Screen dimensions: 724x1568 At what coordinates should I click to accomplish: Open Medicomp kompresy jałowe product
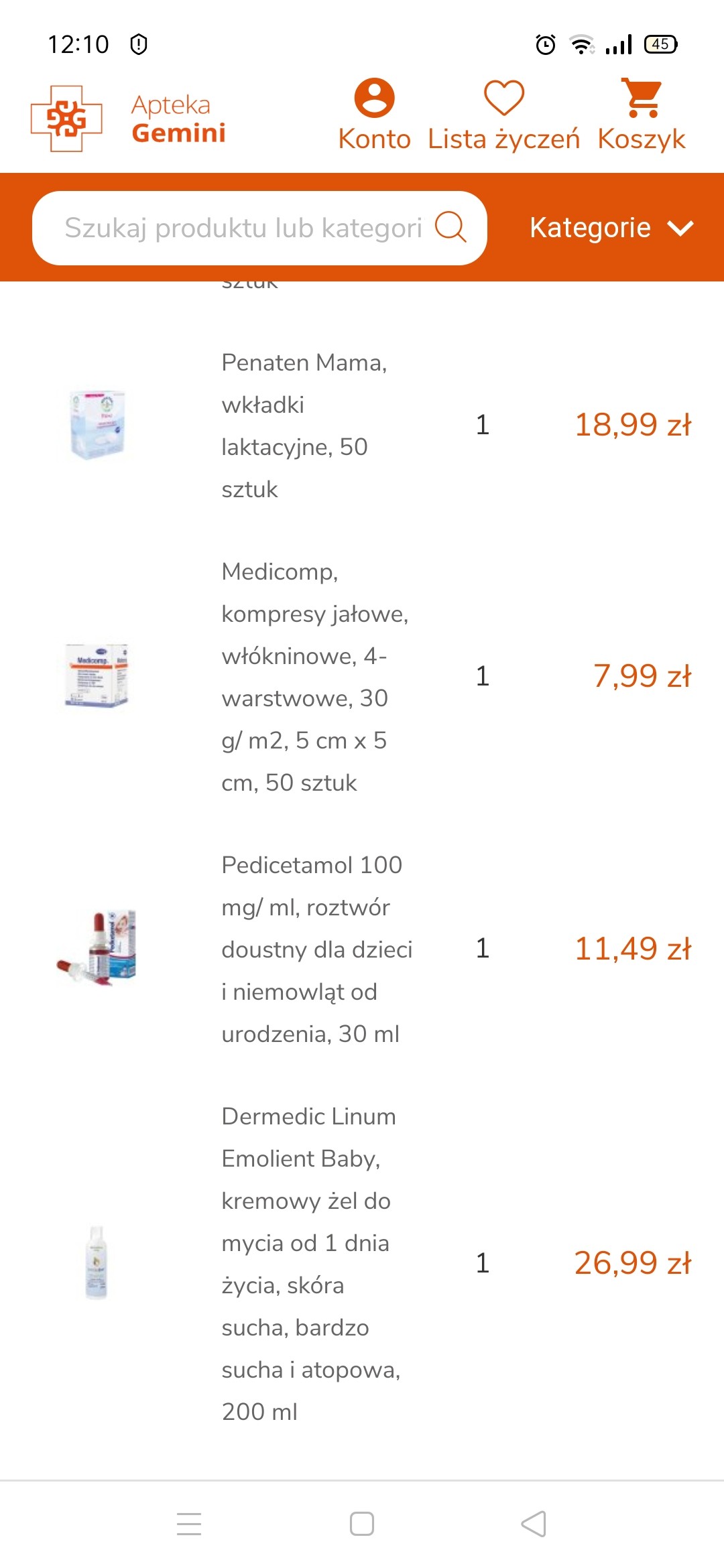(x=315, y=677)
